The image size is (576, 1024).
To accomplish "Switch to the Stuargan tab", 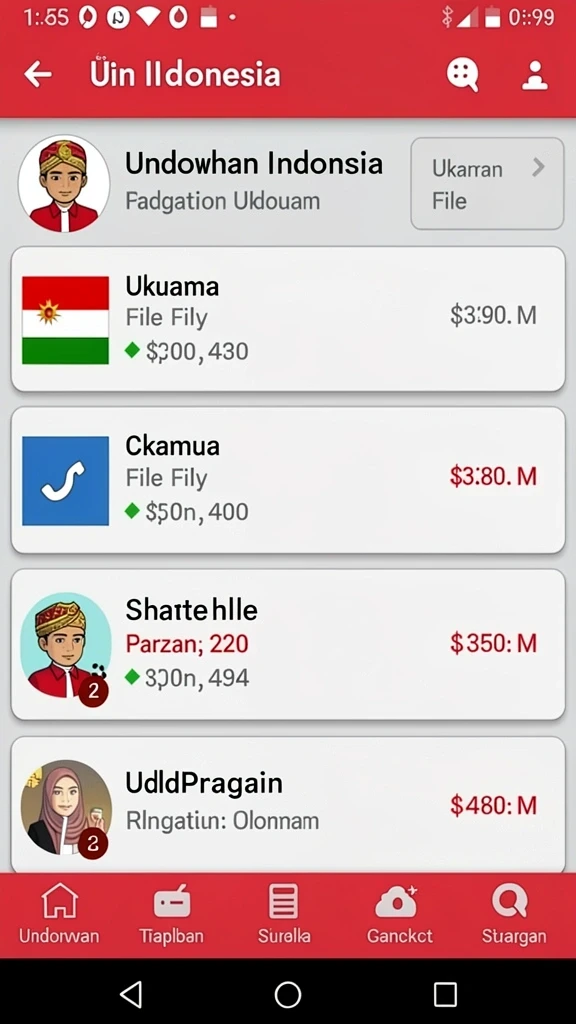I will pos(514,914).
